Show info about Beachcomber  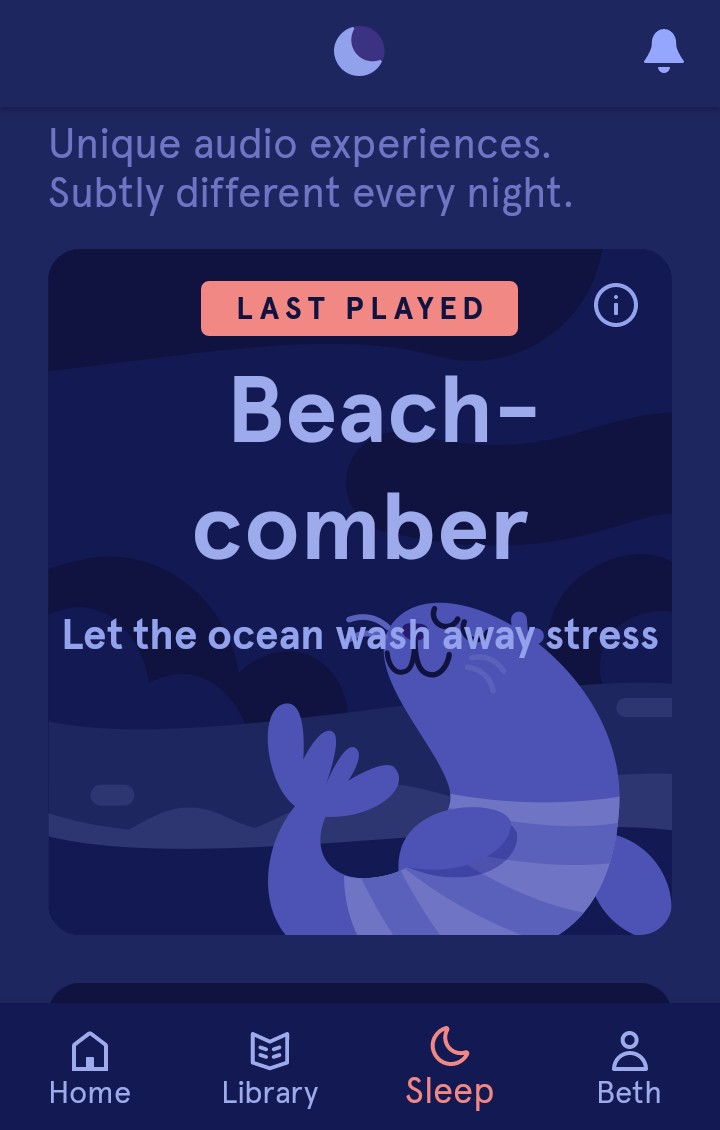[x=616, y=306]
